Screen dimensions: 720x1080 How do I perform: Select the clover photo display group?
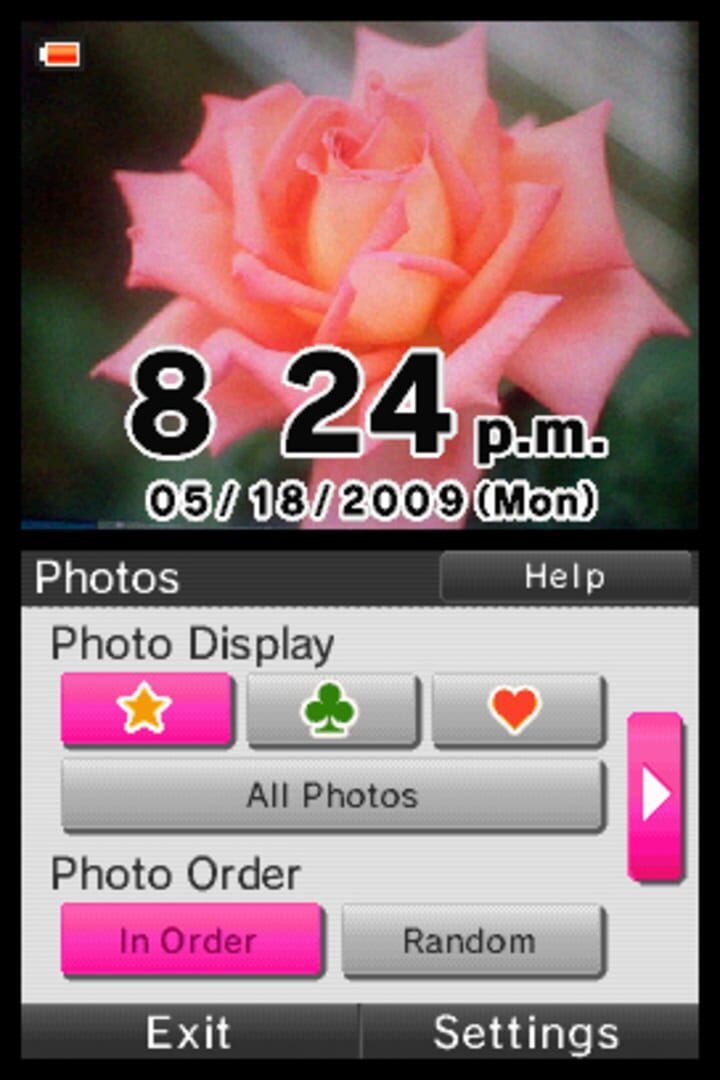(x=331, y=709)
